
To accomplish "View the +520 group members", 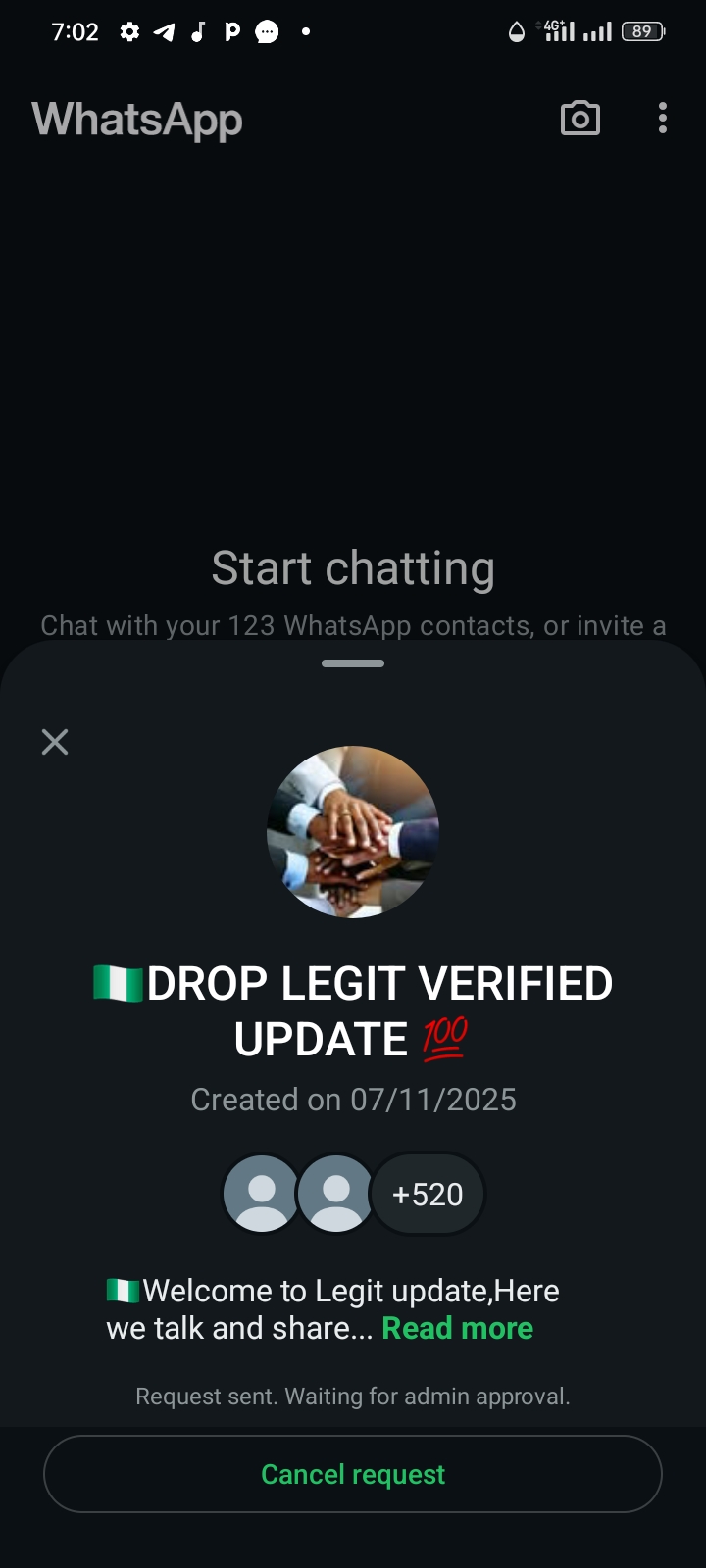I will [x=428, y=1194].
